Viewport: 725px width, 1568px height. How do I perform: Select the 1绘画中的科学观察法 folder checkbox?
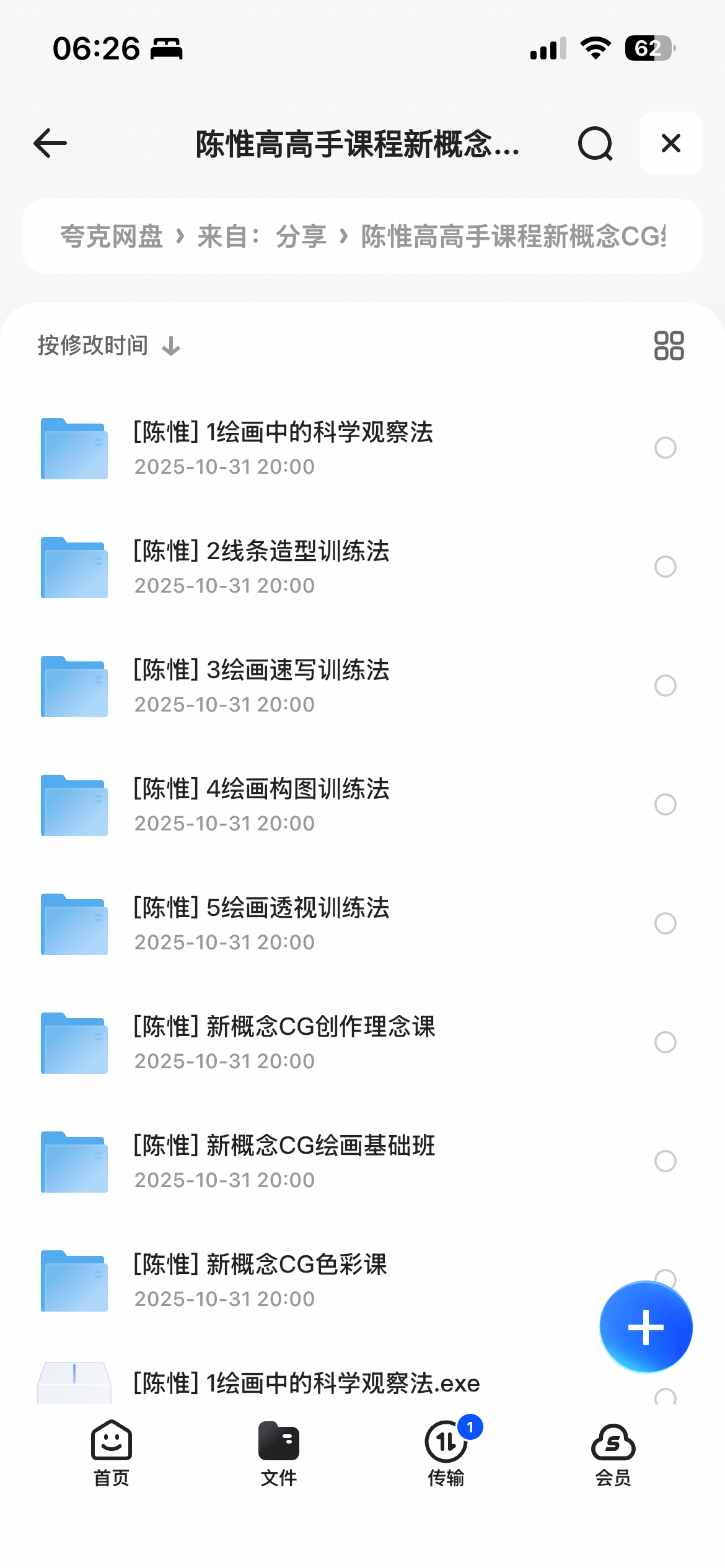pyautogui.click(x=665, y=448)
